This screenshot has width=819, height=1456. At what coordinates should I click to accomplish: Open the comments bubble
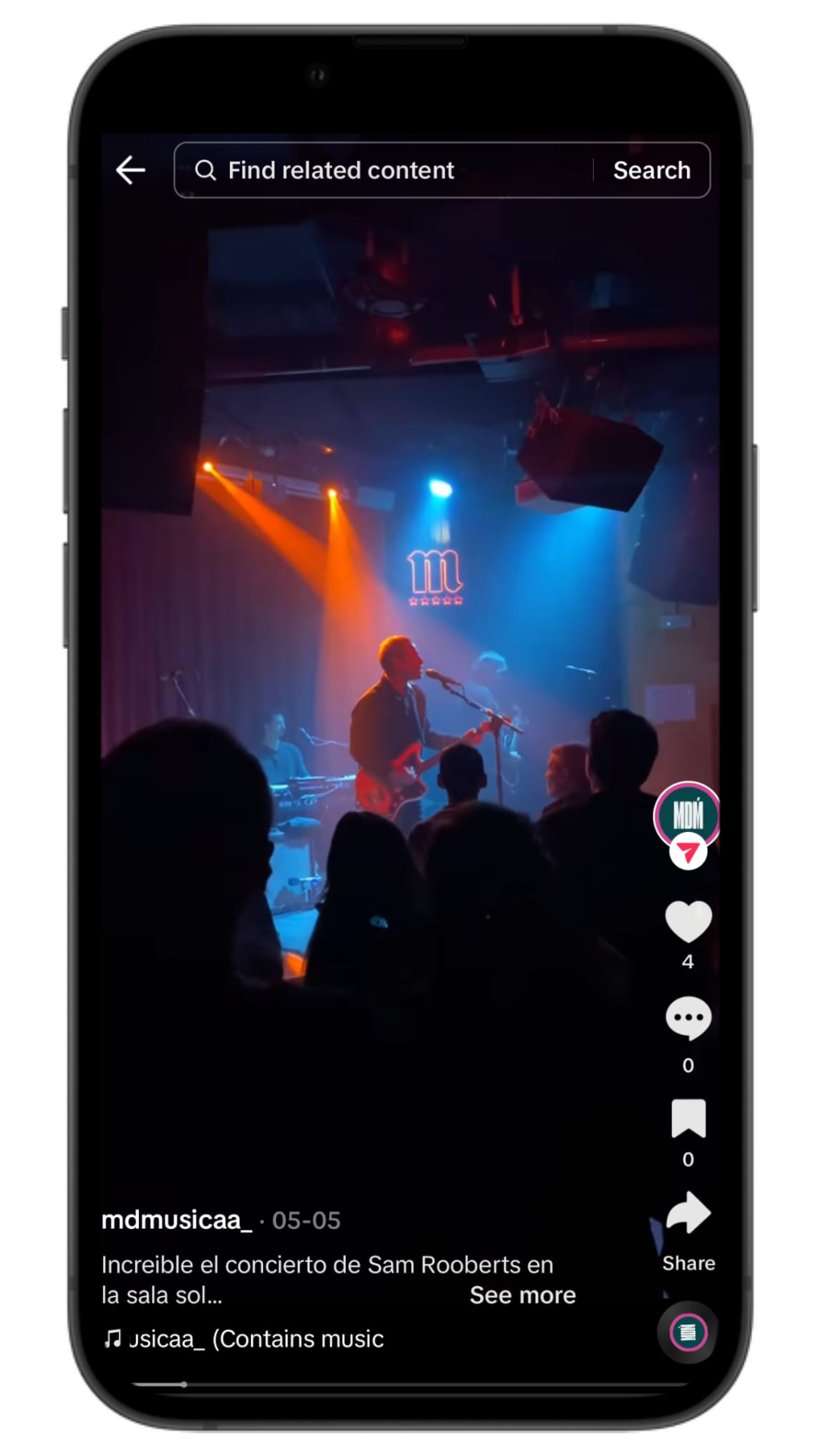[688, 1018]
